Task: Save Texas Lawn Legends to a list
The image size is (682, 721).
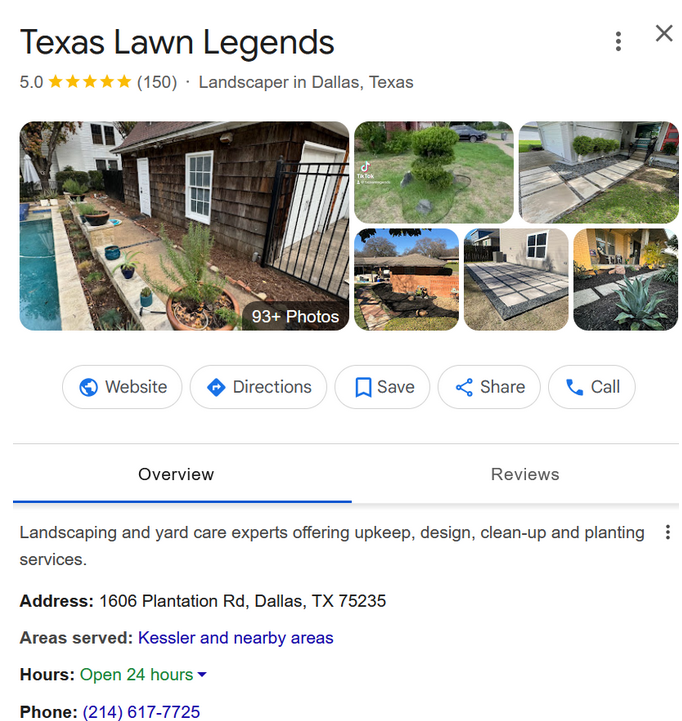Action: coord(382,387)
